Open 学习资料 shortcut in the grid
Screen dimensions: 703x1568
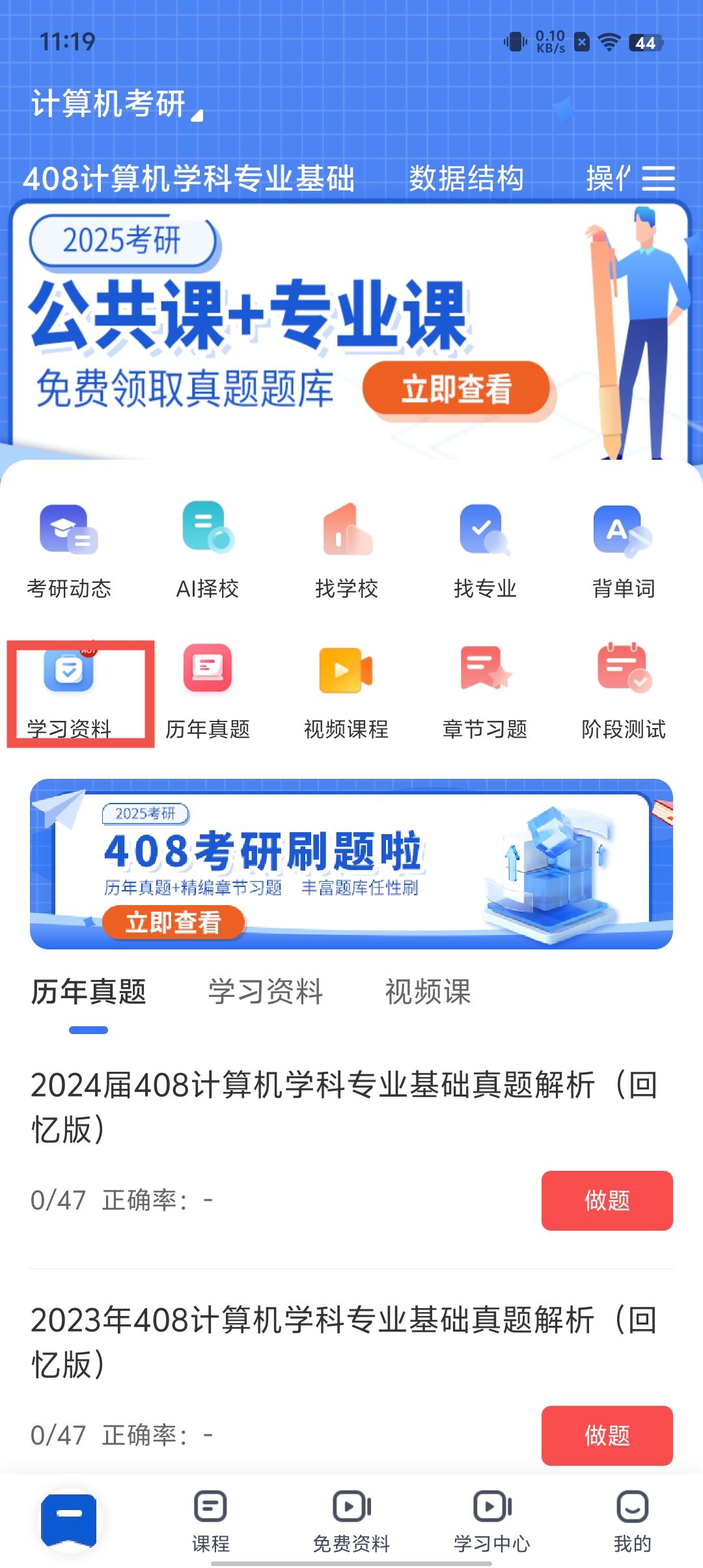coord(69,692)
